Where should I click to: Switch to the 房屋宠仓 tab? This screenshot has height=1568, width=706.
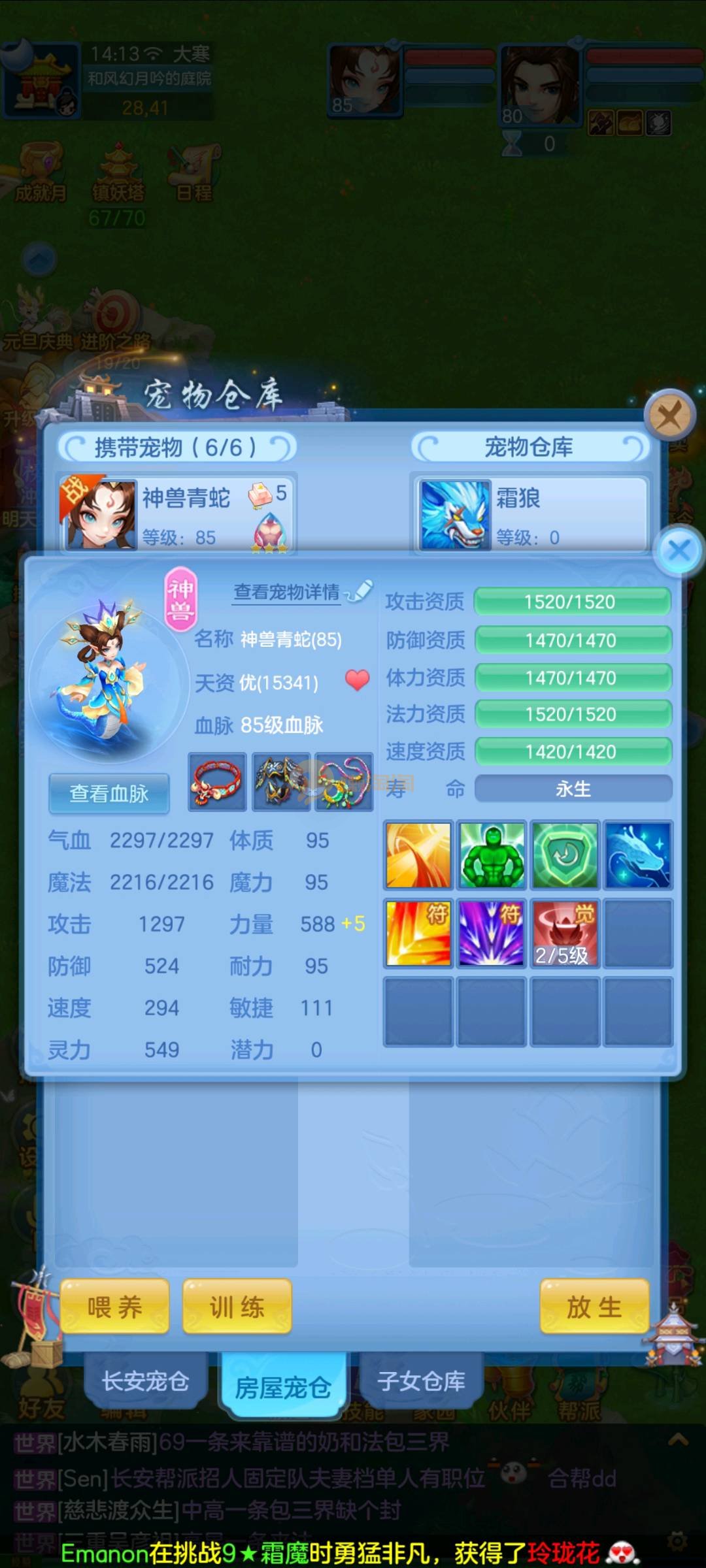point(282,1386)
